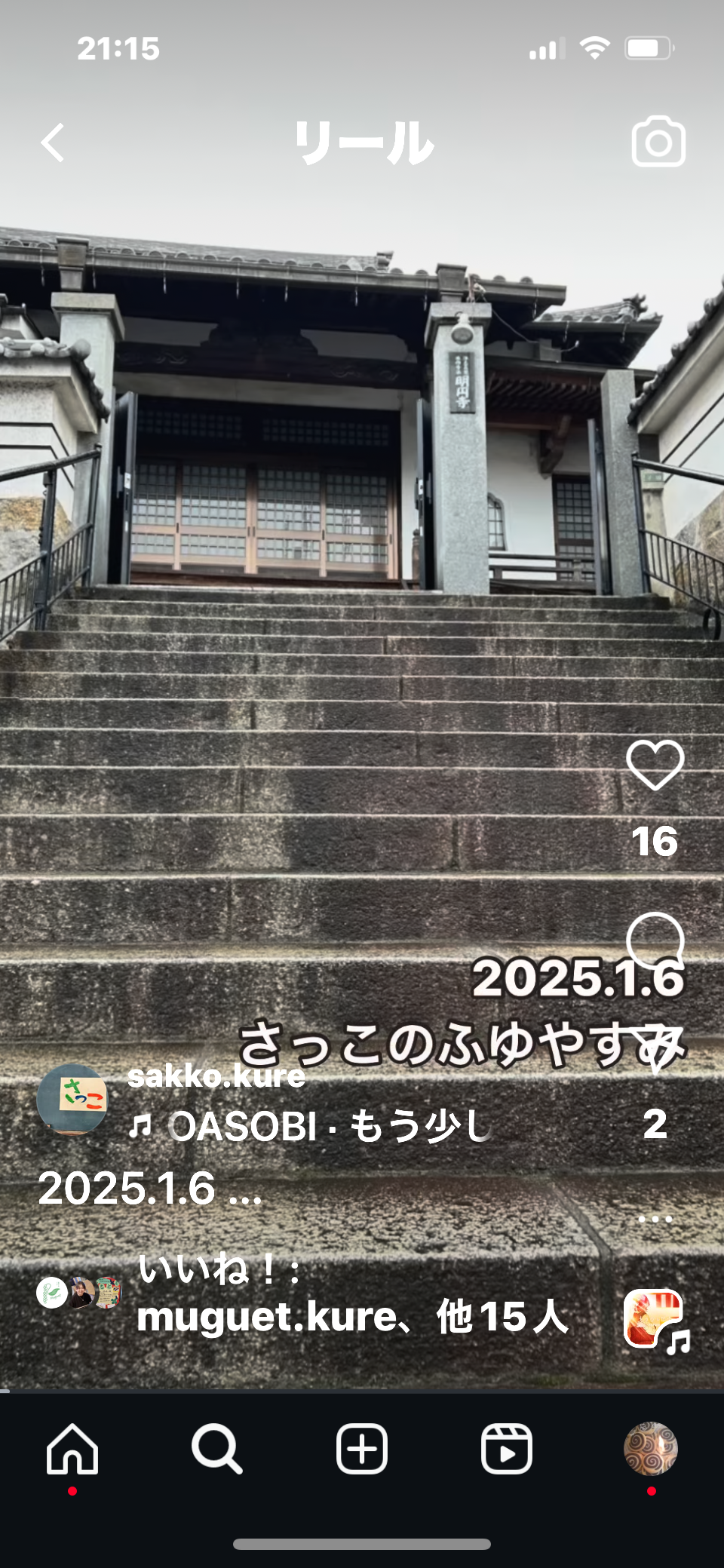Expand the caption starting with 2025.1.6
The height and width of the screenshot is (1568, 724).
pos(150,1189)
